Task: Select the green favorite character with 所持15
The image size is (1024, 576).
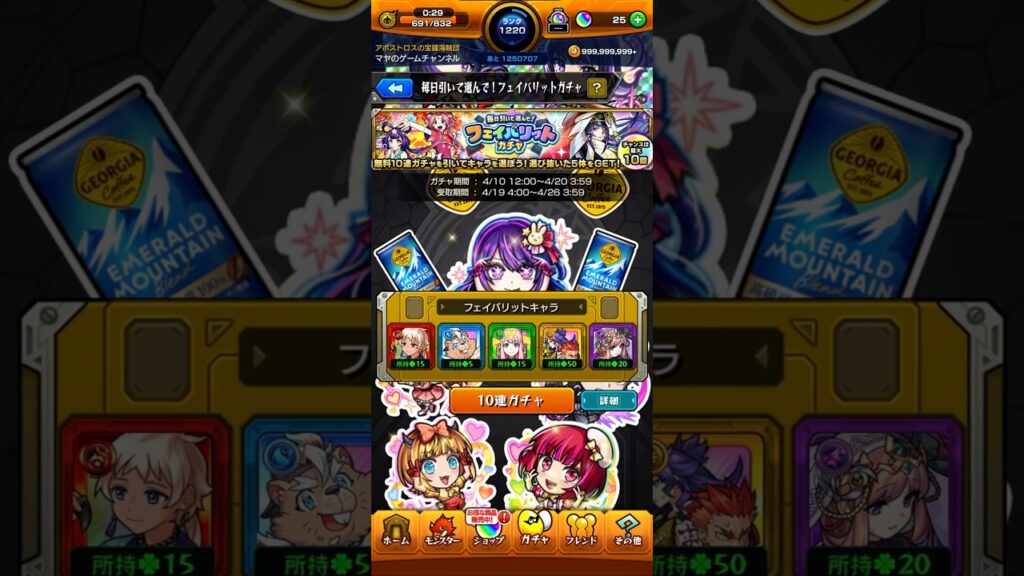Action: pos(511,346)
